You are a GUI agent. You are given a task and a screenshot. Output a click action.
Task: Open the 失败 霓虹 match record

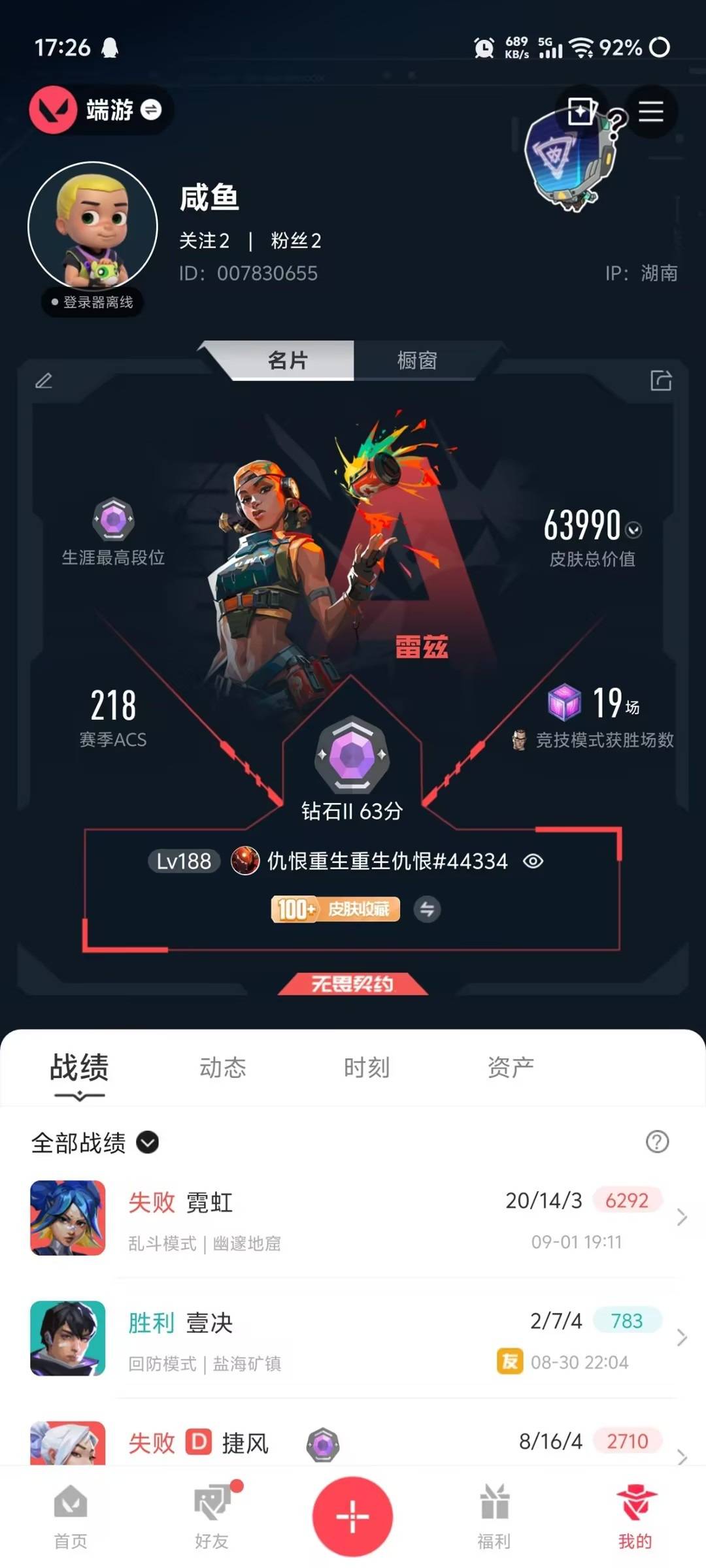coord(353,1218)
